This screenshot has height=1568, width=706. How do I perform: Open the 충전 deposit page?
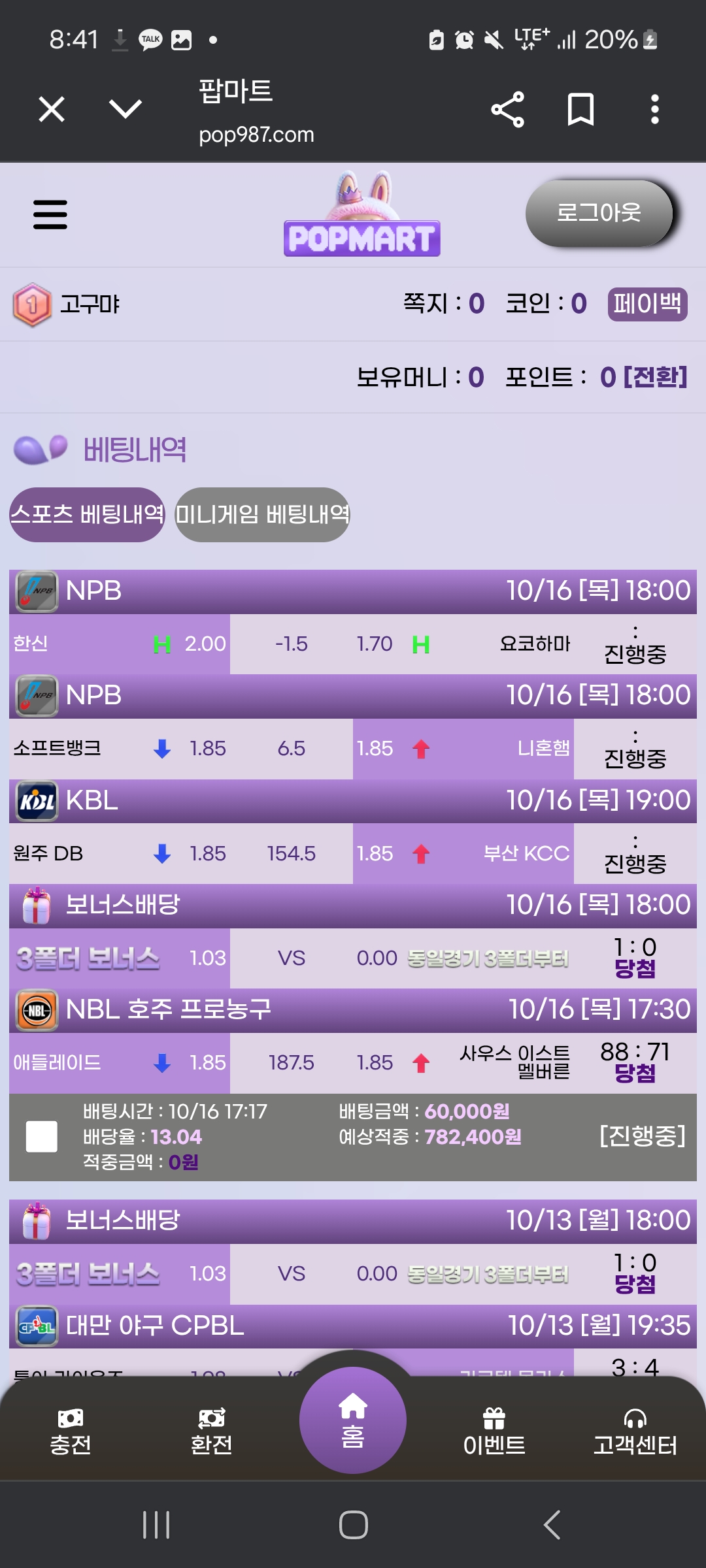[71, 1432]
